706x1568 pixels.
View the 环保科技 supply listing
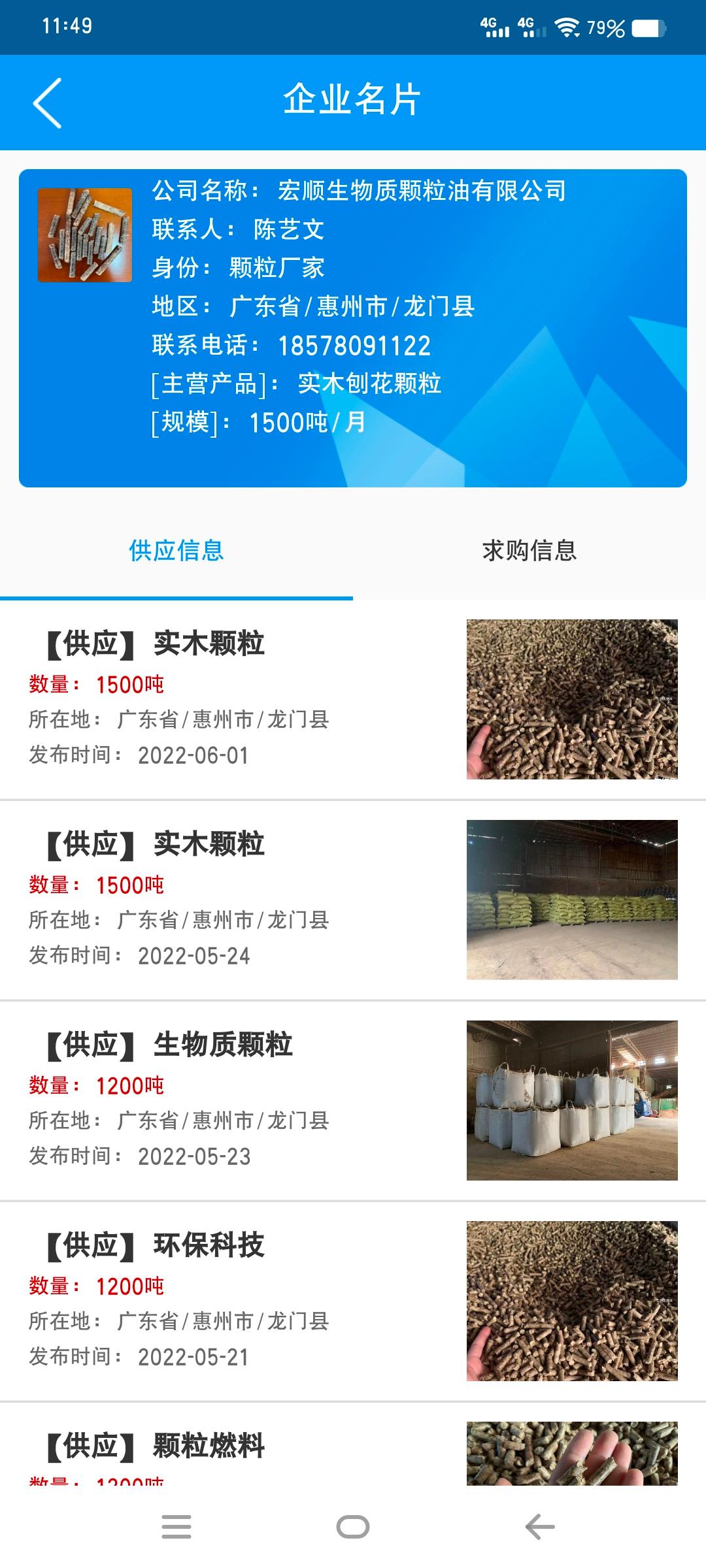click(x=353, y=1301)
